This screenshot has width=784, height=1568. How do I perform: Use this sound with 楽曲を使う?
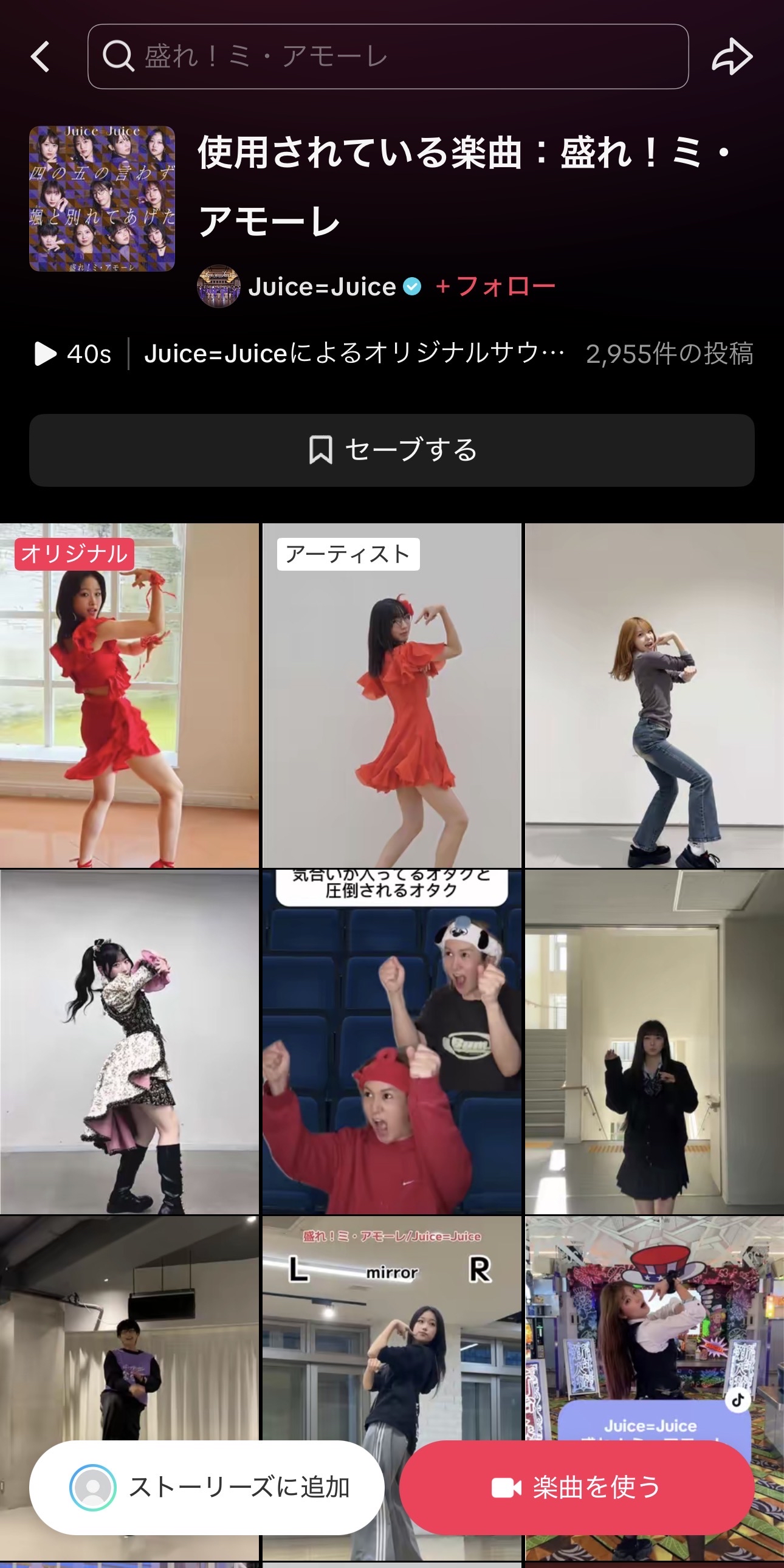click(576, 1487)
